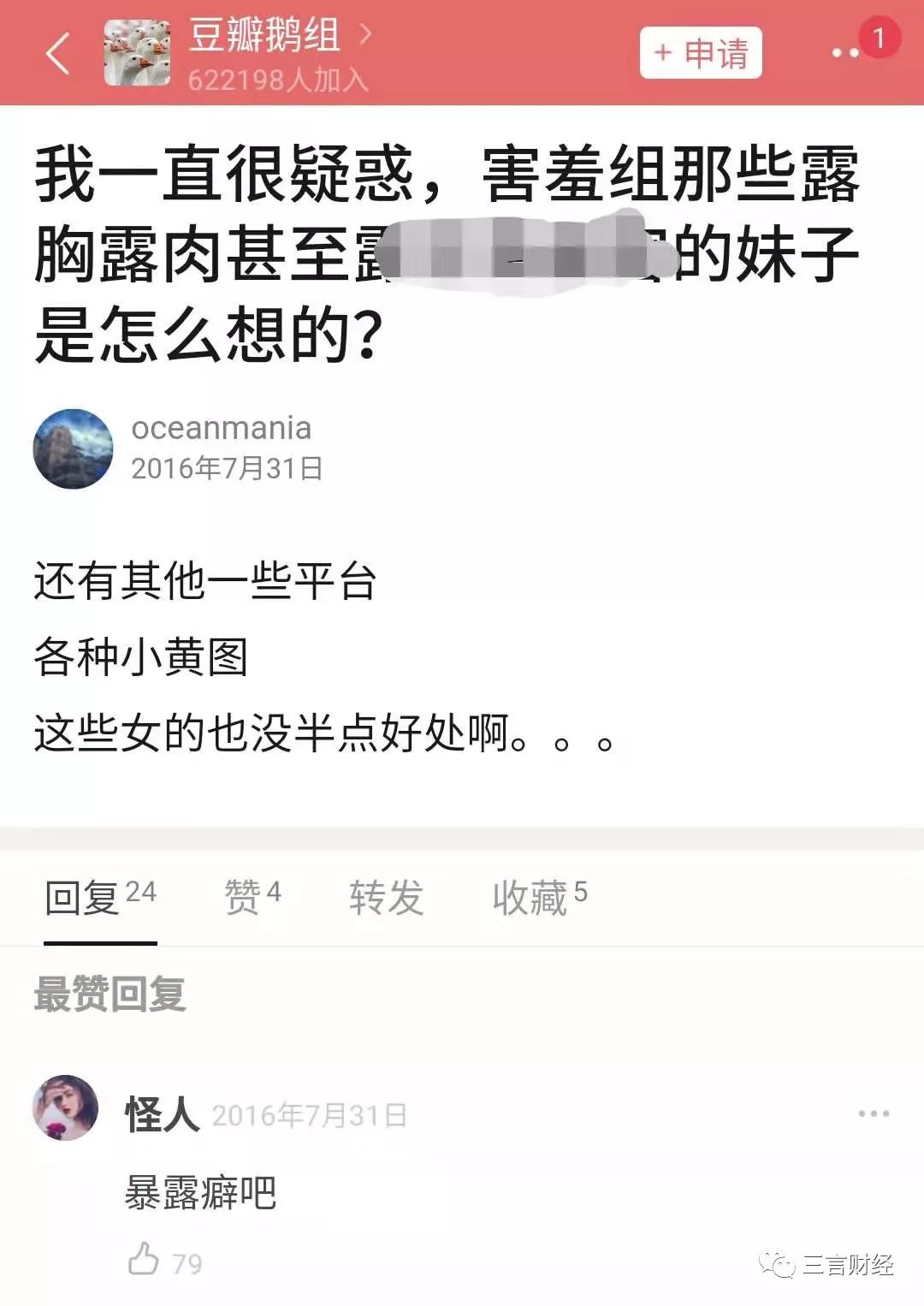Open more options for 怪人's reply

click(x=874, y=1113)
